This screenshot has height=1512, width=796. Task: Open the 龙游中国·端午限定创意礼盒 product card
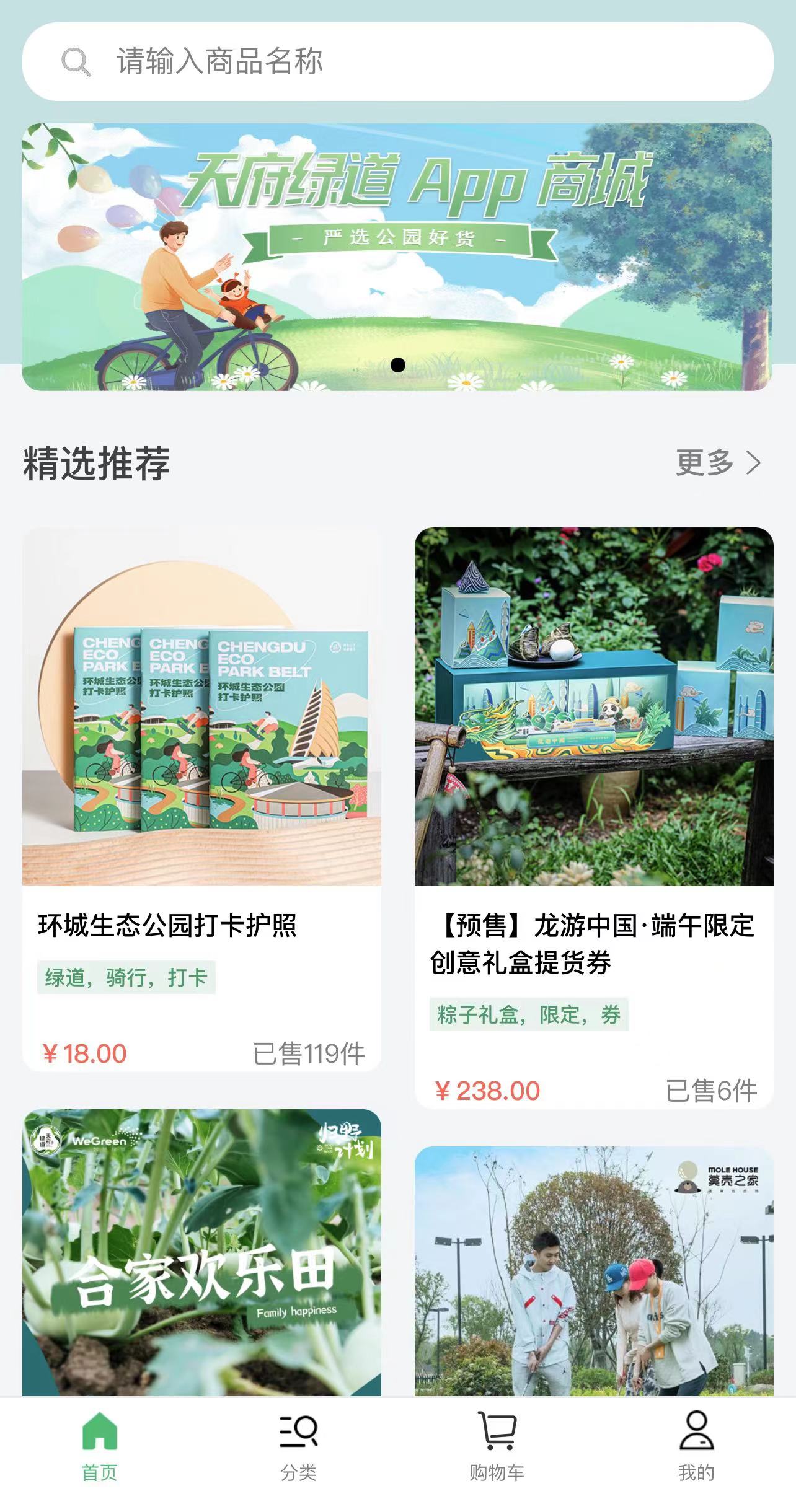click(593, 817)
